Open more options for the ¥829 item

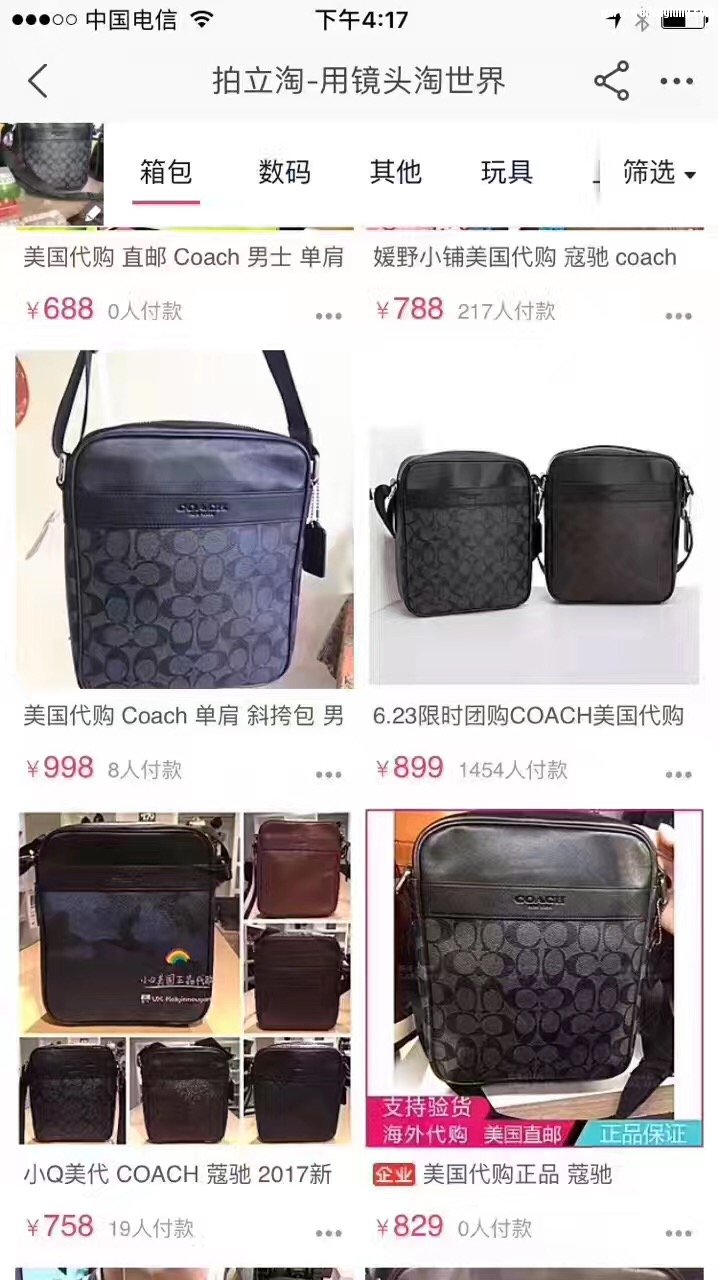tap(678, 1233)
